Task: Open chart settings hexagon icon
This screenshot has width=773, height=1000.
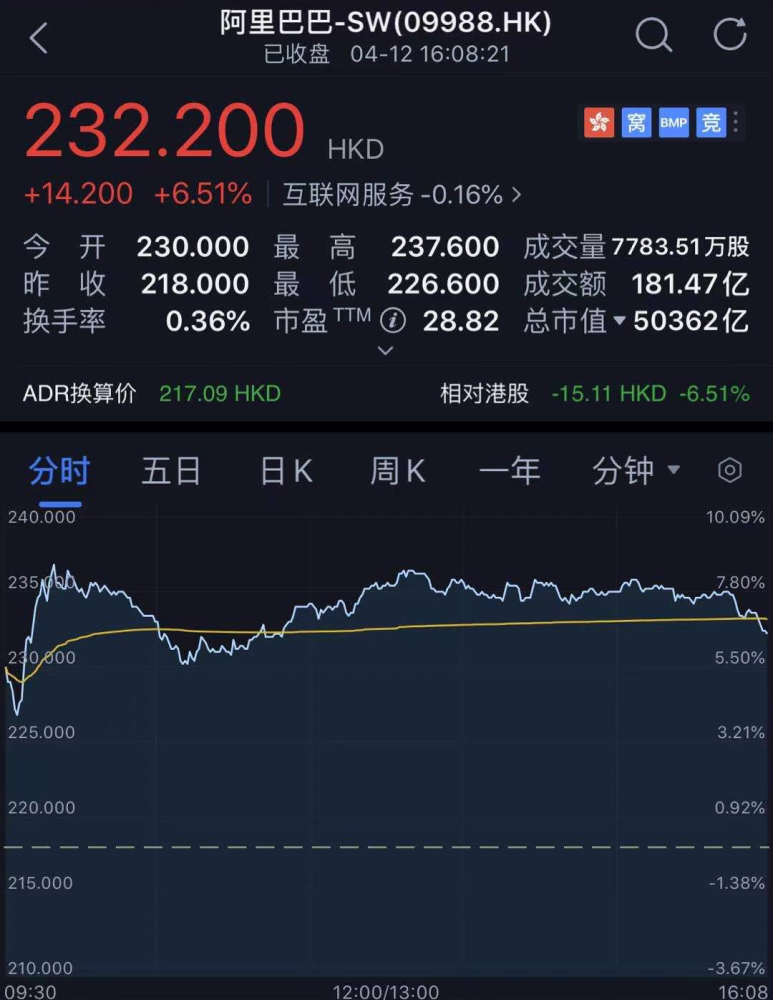Action: [731, 470]
